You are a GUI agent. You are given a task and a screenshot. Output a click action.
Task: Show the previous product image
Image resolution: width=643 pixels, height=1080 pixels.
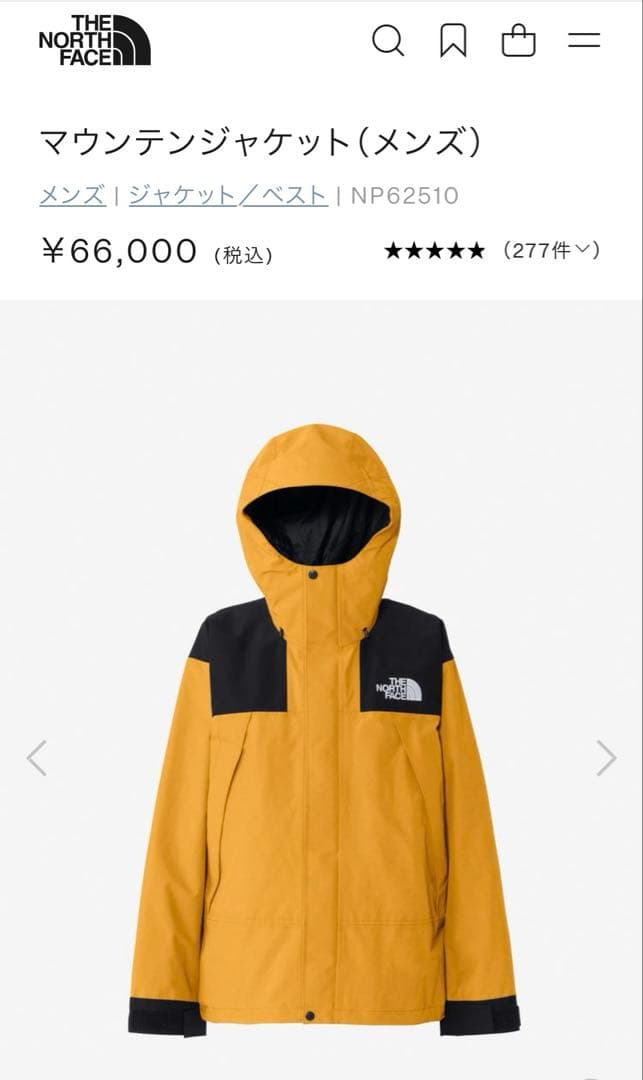point(37,758)
